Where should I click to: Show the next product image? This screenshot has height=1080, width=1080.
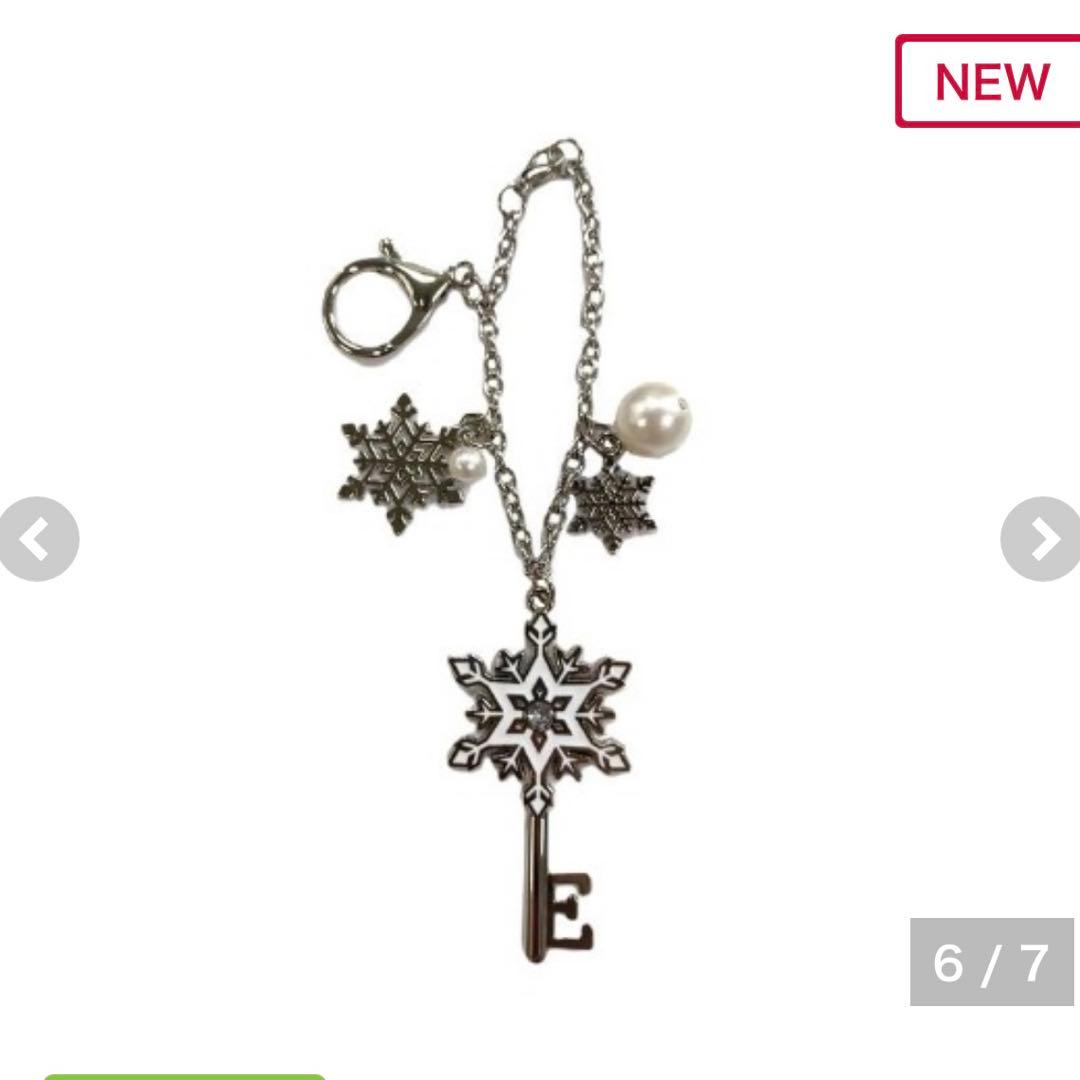[x=1043, y=539]
